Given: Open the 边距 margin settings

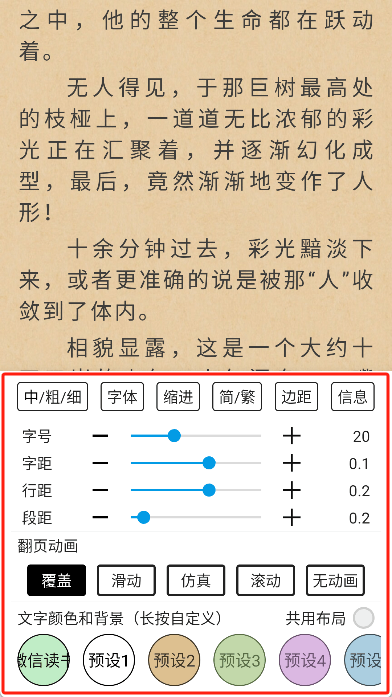Looking at the screenshot, I should 296,397.
